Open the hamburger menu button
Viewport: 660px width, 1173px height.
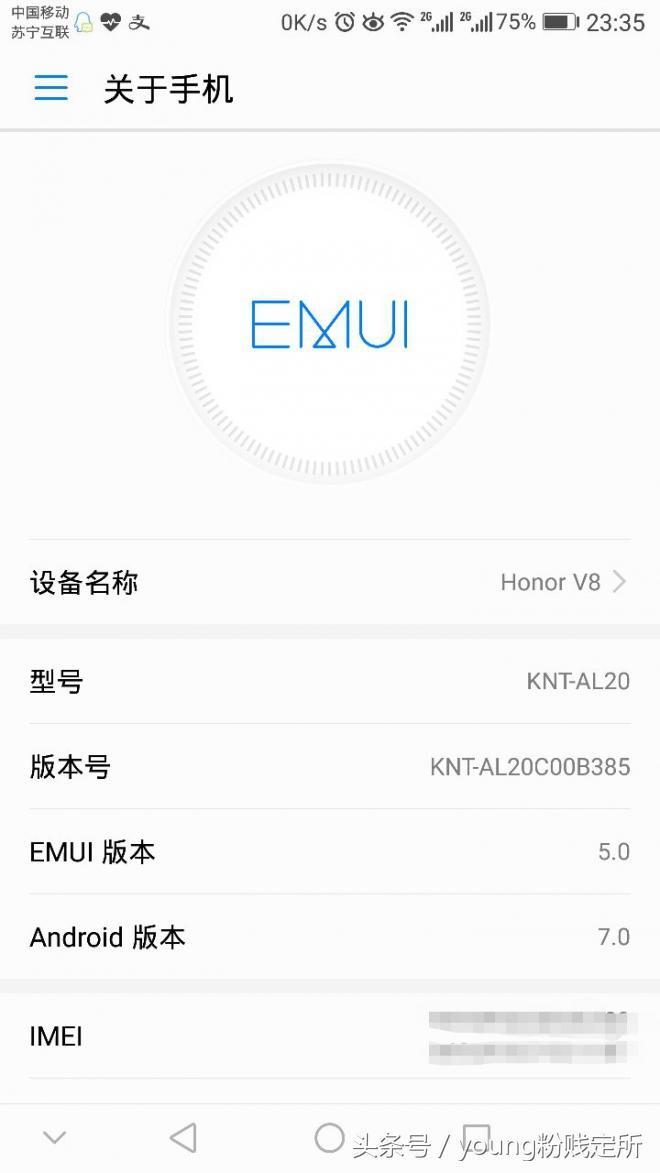click(x=51, y=89)
